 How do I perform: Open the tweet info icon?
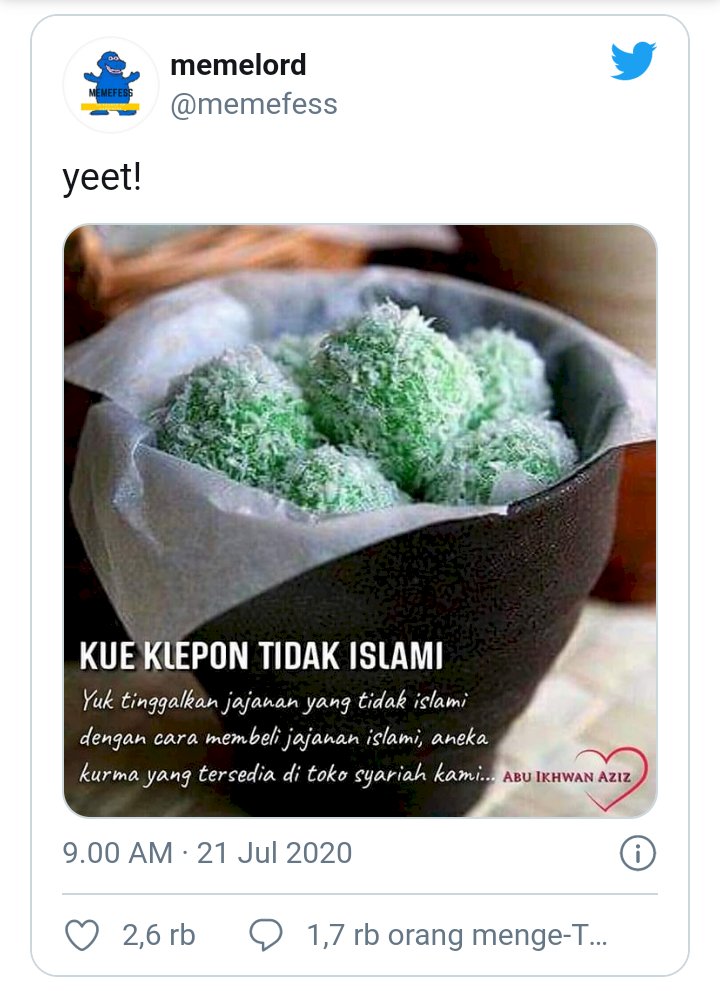coord(637,853)
